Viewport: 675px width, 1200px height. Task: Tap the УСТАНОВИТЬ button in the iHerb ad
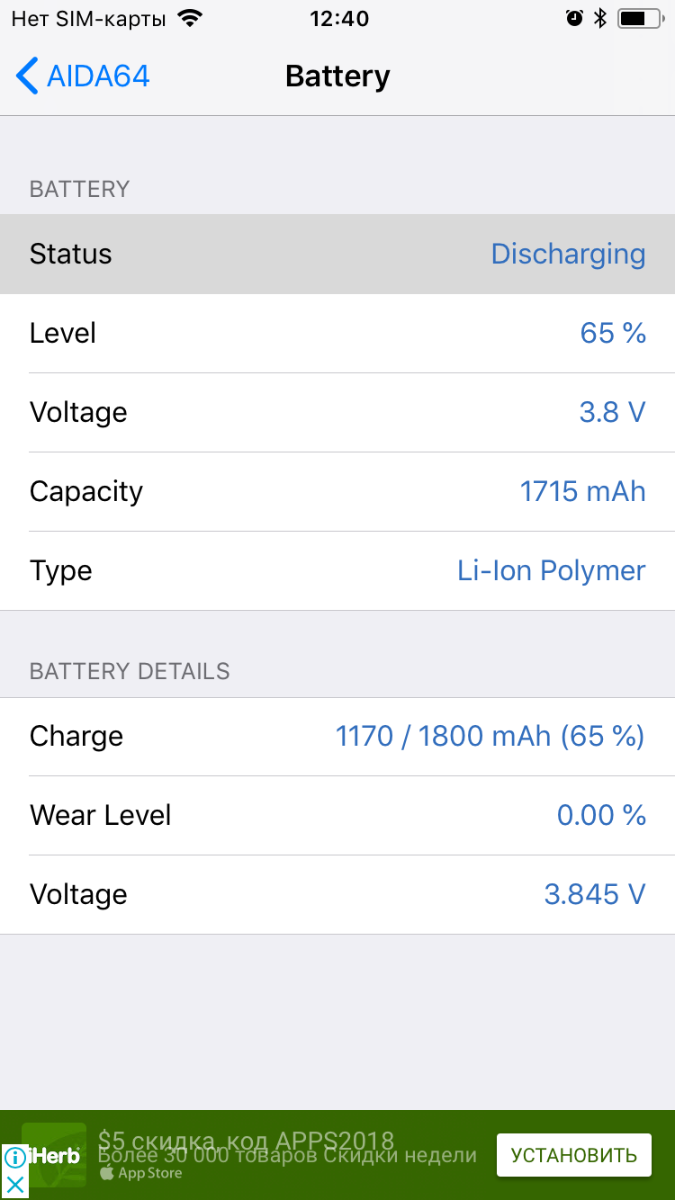573,1155
